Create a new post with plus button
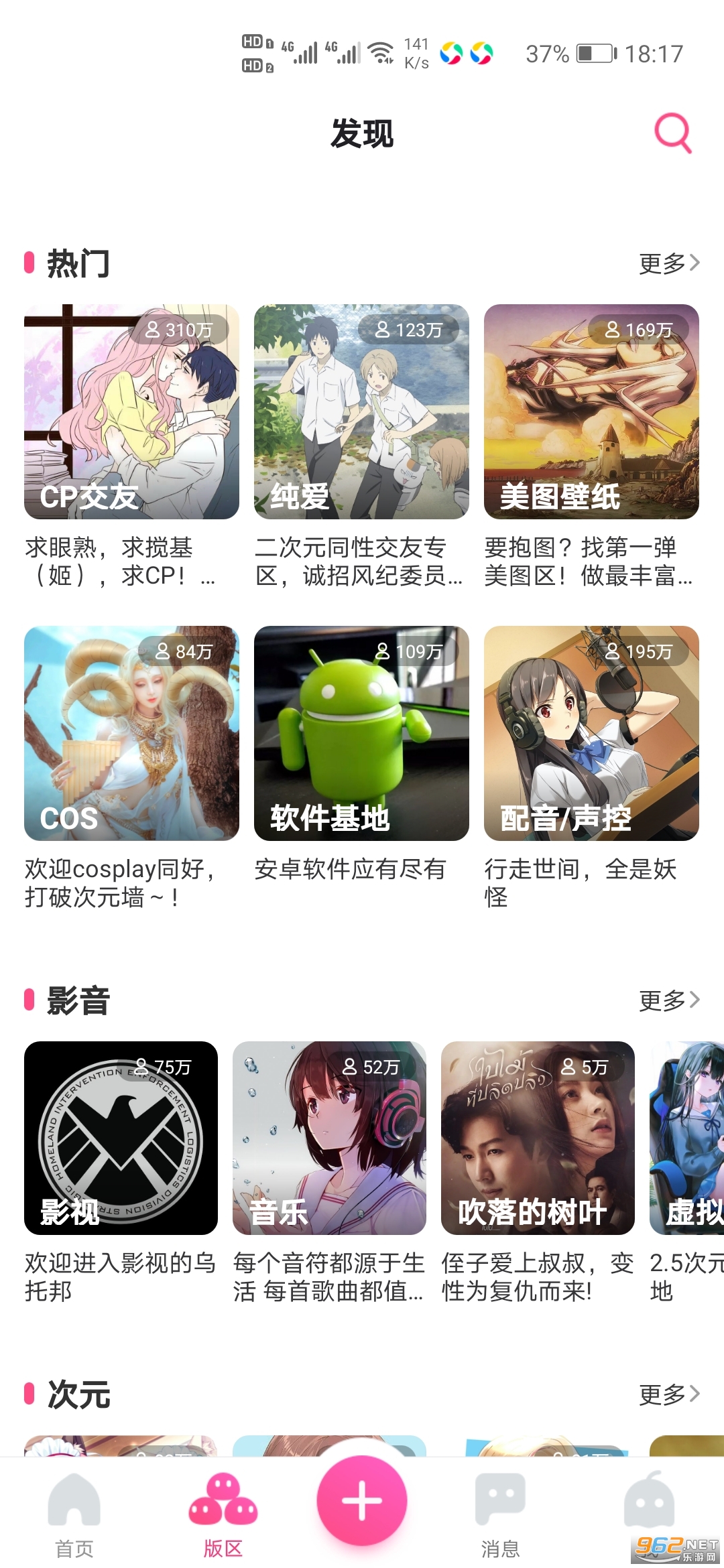This screenshot has width=724, height=1568. coord(362,1501)
